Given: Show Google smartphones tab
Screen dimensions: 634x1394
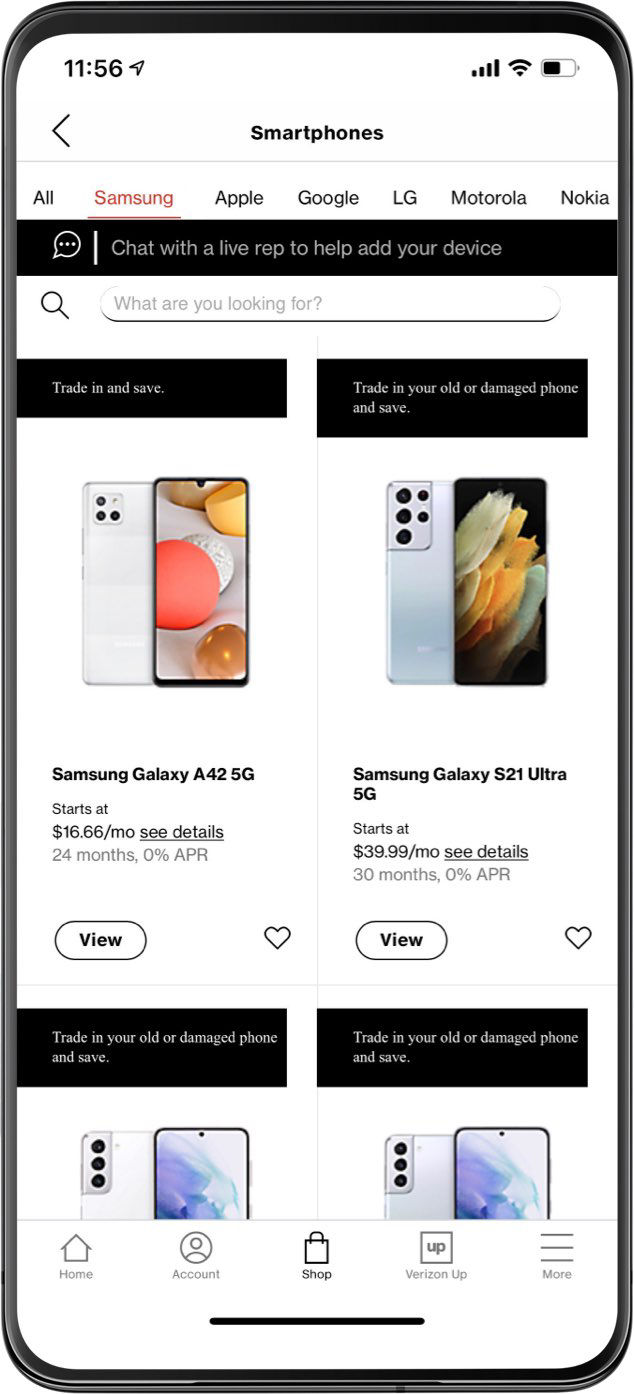Looking at the screenshot, I should (328, 198).
